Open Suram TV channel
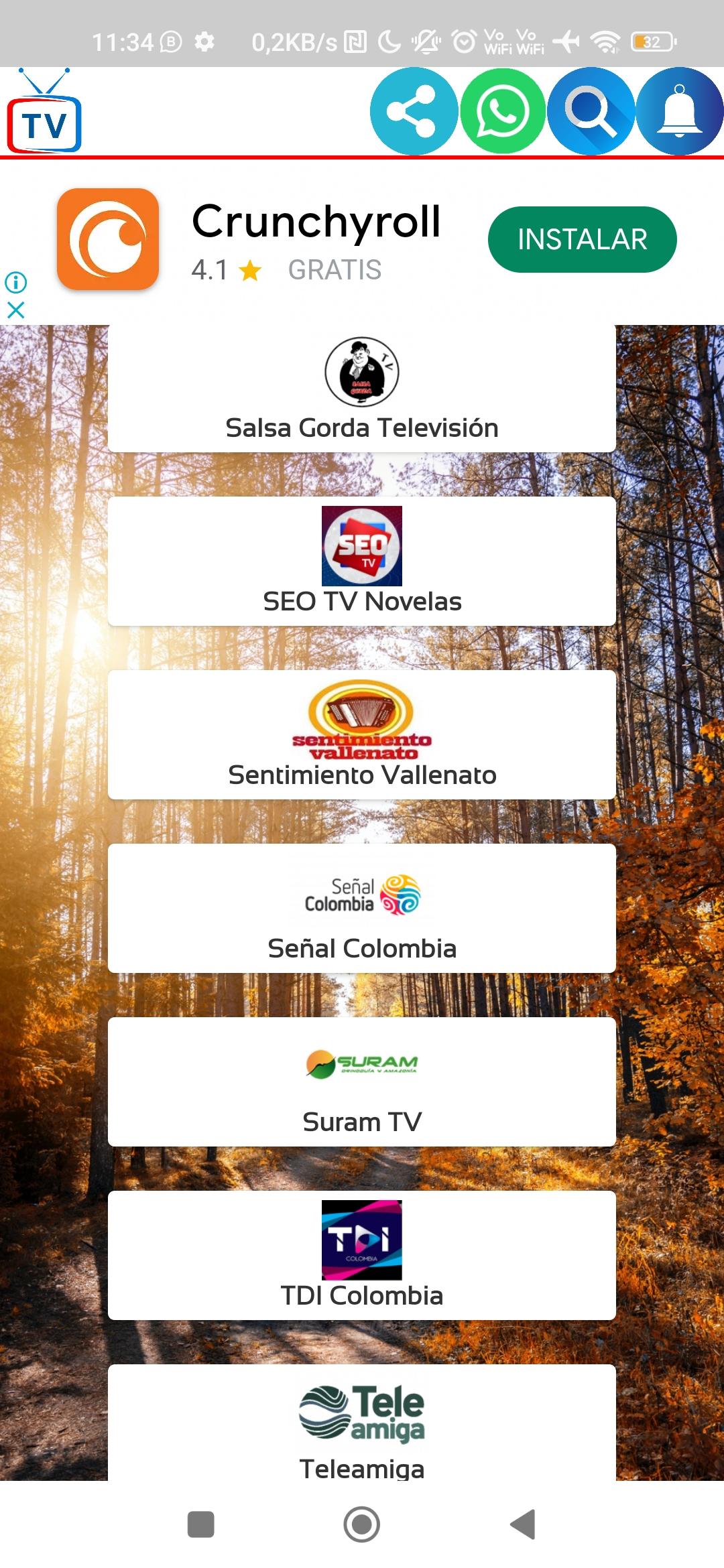The height and width of the screenshot is (1568, 724). click(x=362, y=1082)
